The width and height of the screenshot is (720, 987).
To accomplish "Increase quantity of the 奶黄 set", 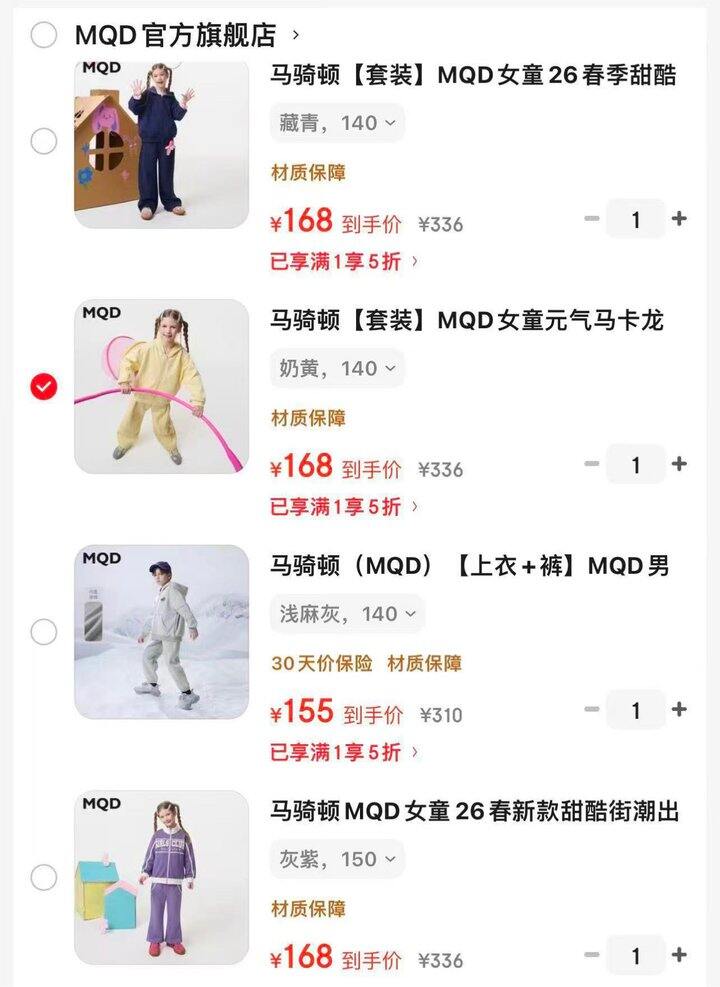I will [679, 464].
